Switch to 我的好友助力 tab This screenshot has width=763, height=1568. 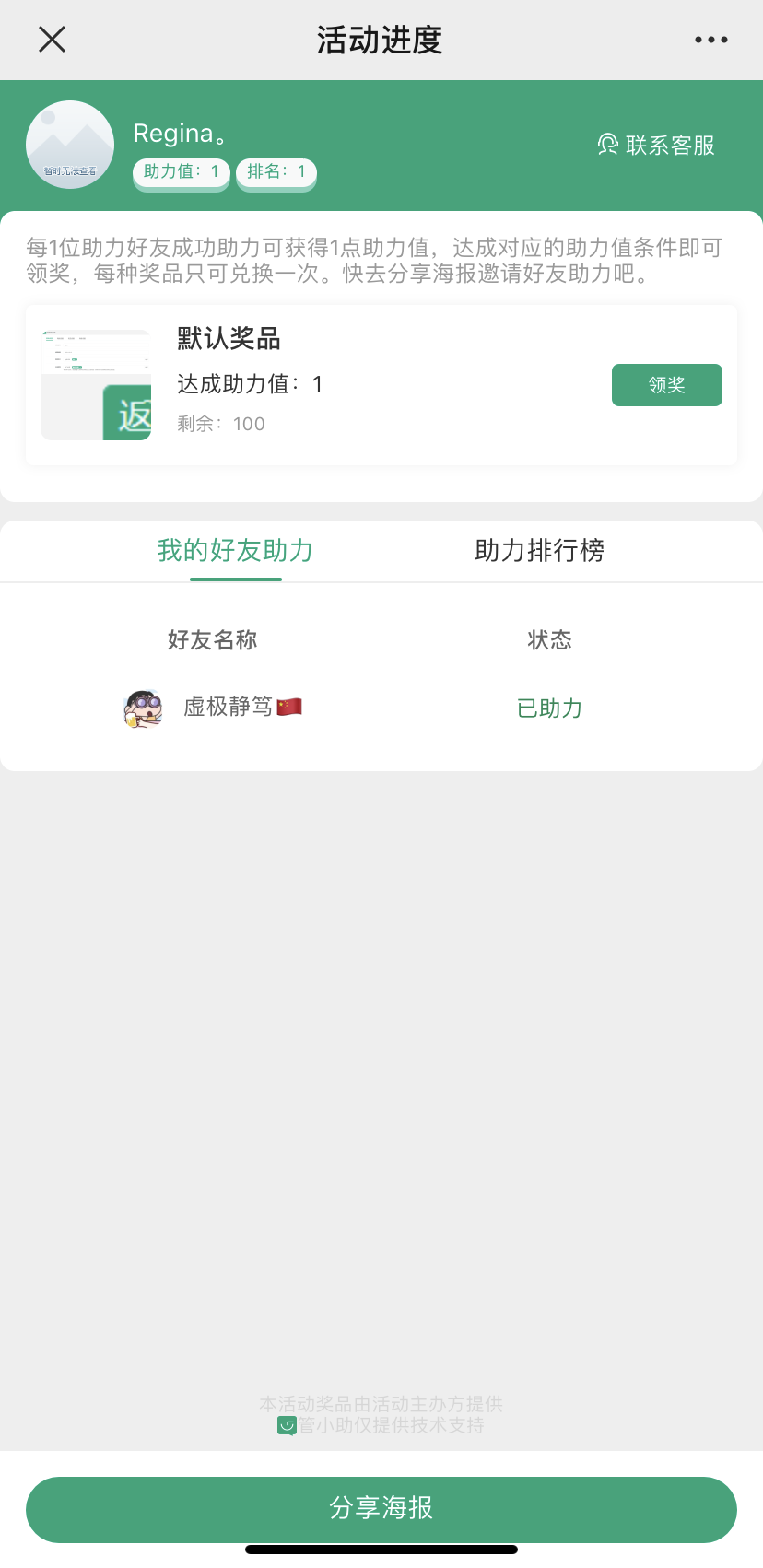point(235,551)
